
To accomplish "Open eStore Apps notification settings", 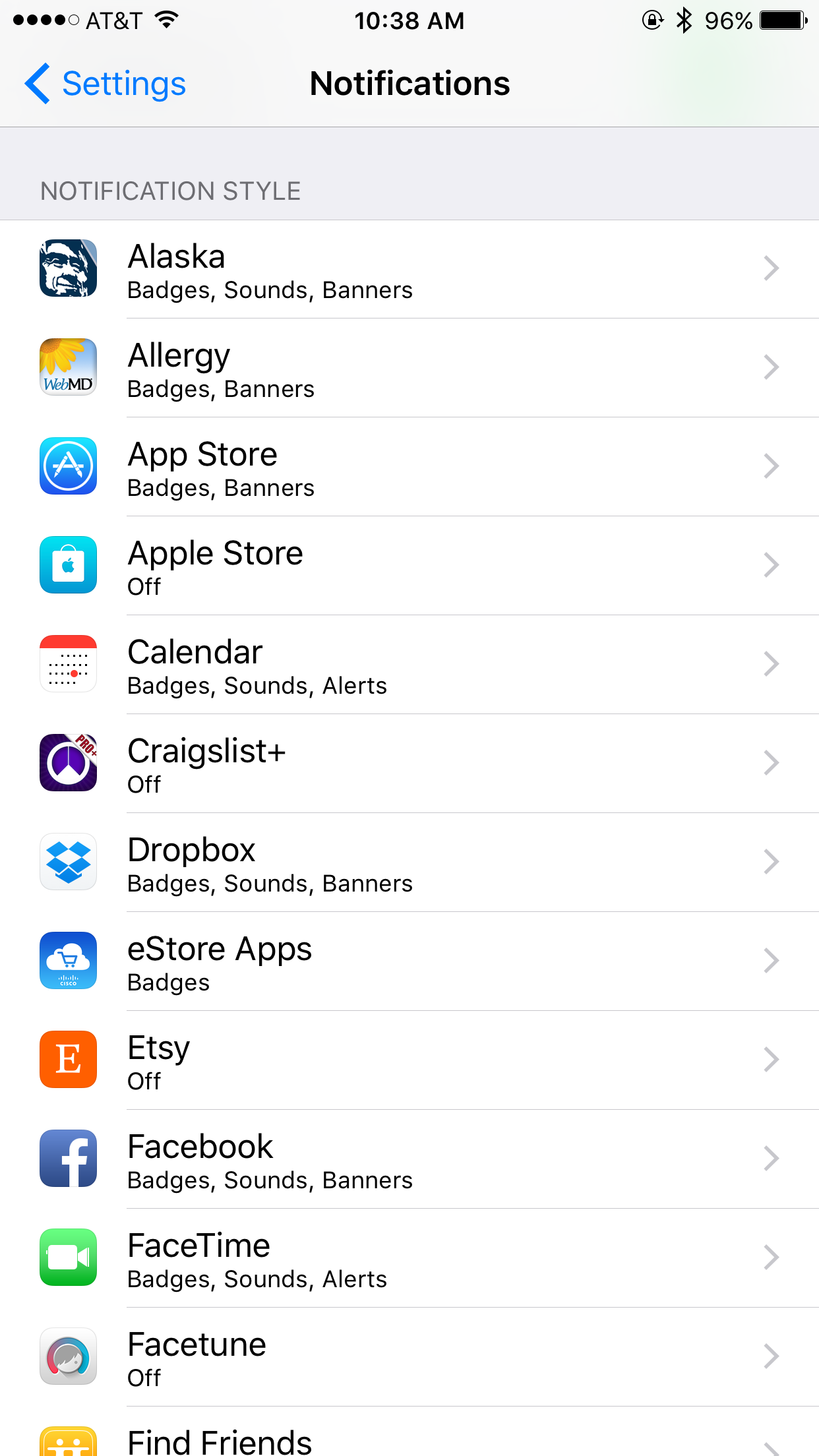I will click(x=409, y=961).
